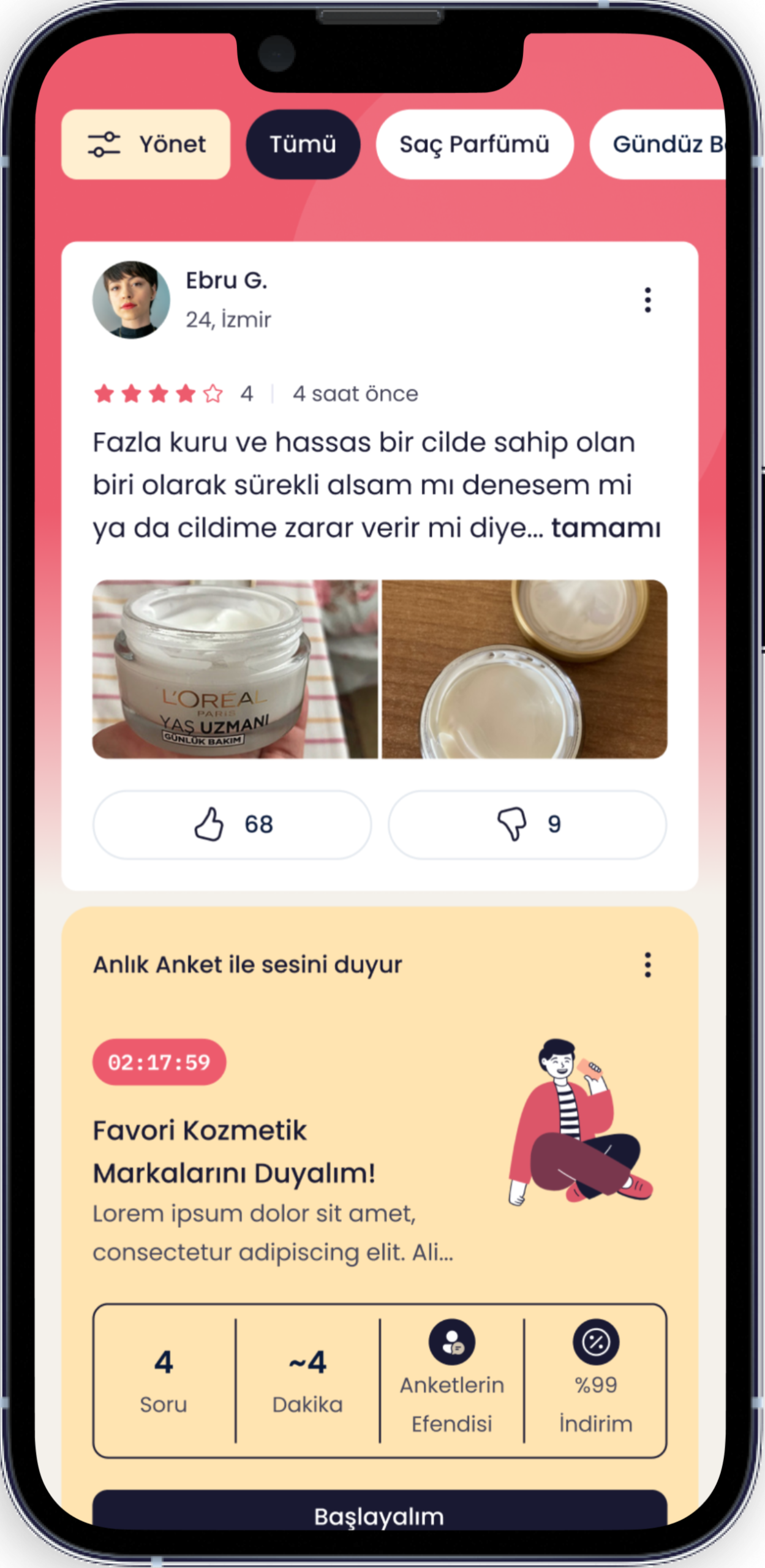Open the overflow menu on the Anlık Anket card
This screenshot has height=1568, width=765.
[x=647, y=965]
